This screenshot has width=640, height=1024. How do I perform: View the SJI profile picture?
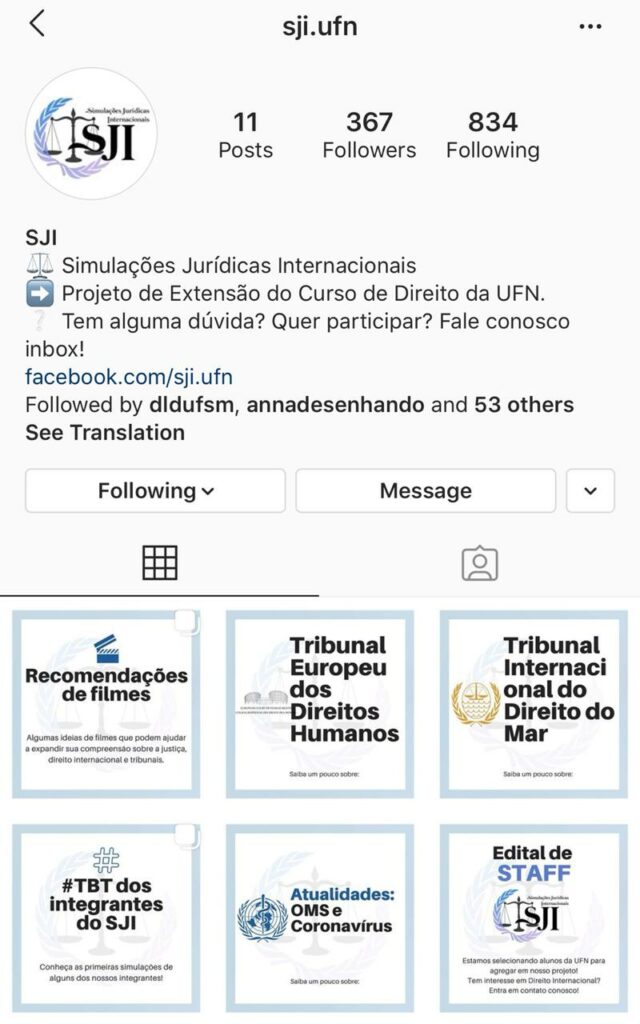[91, 135]
